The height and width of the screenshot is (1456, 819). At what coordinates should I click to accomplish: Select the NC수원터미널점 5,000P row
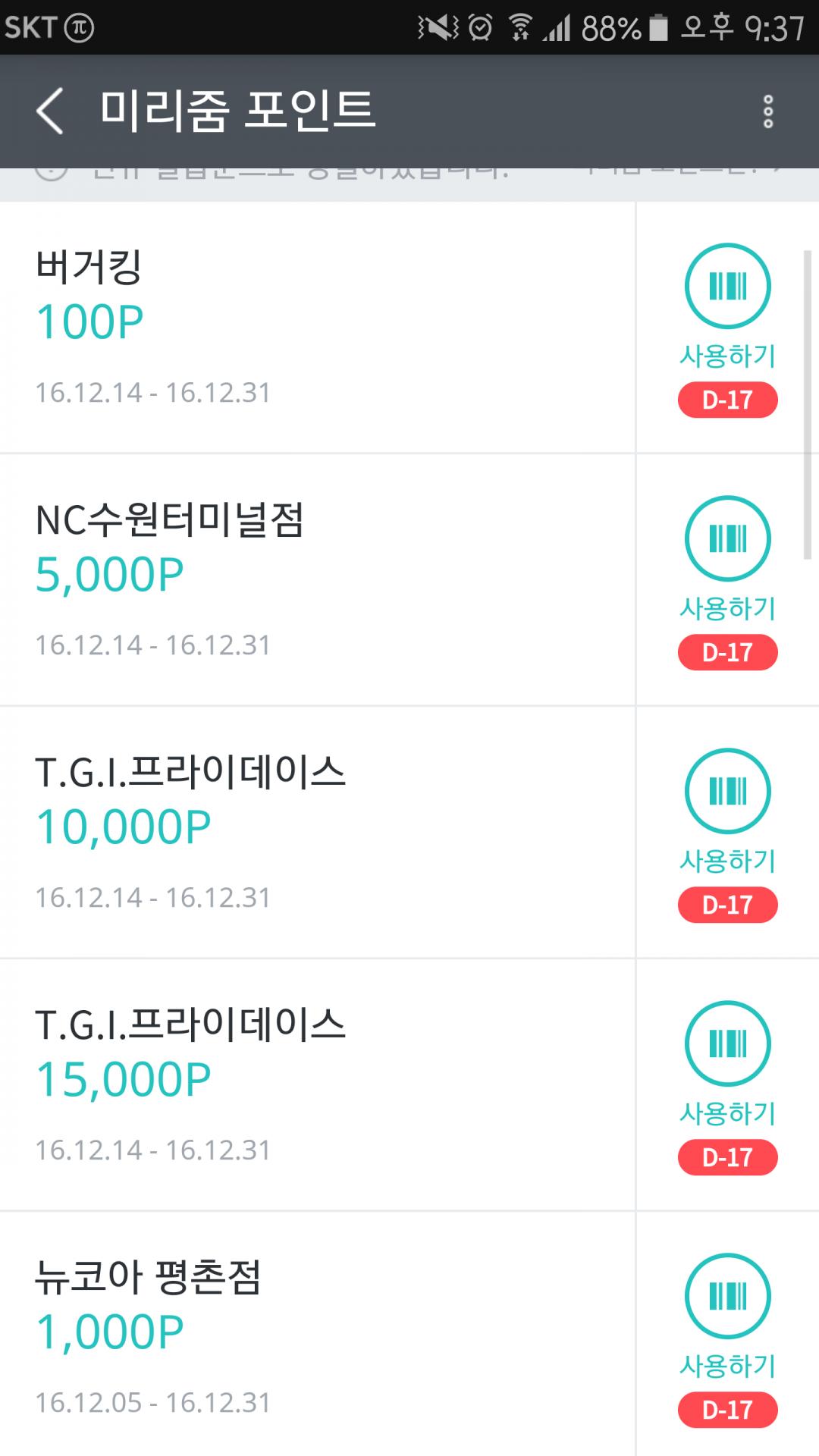(303, 580)
